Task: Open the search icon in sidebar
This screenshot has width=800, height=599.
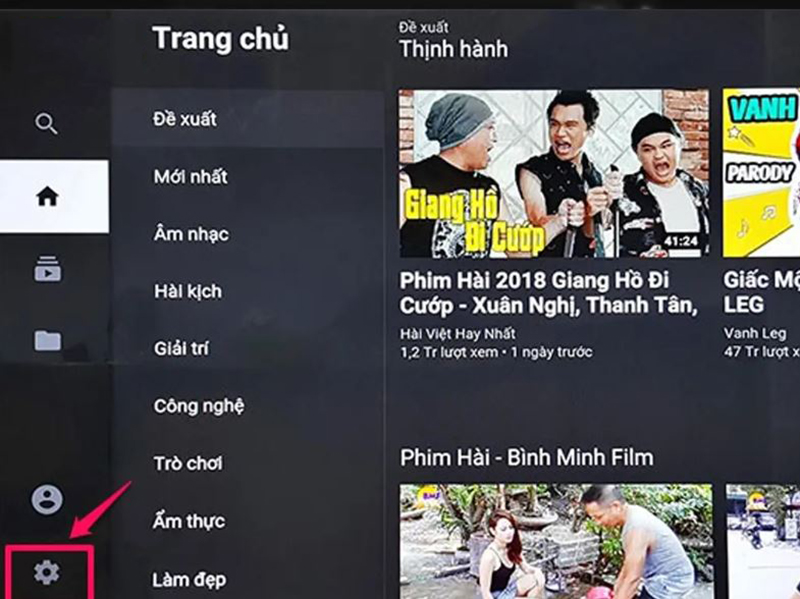Action: point(46,124)
